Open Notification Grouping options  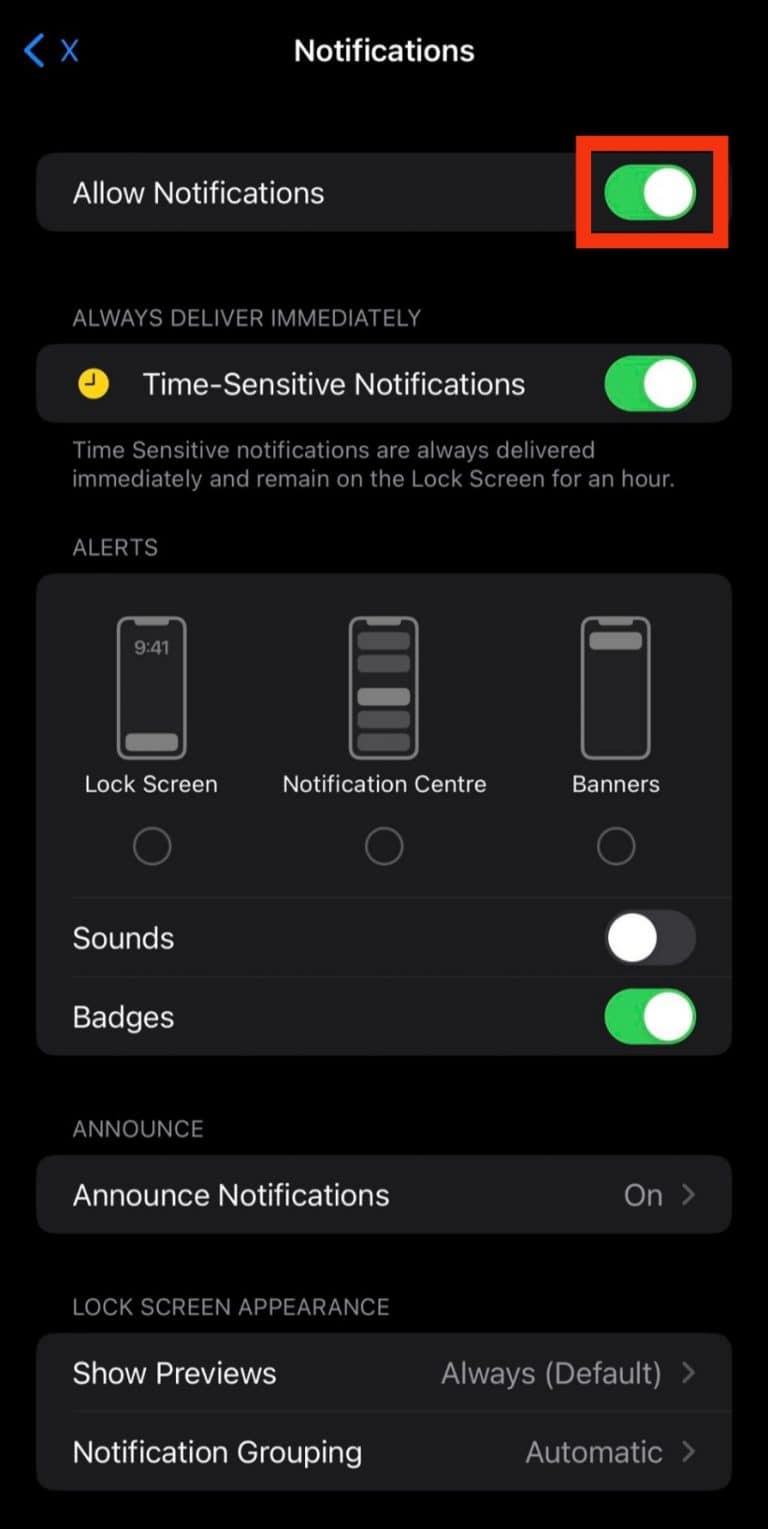click(384, 1452)
